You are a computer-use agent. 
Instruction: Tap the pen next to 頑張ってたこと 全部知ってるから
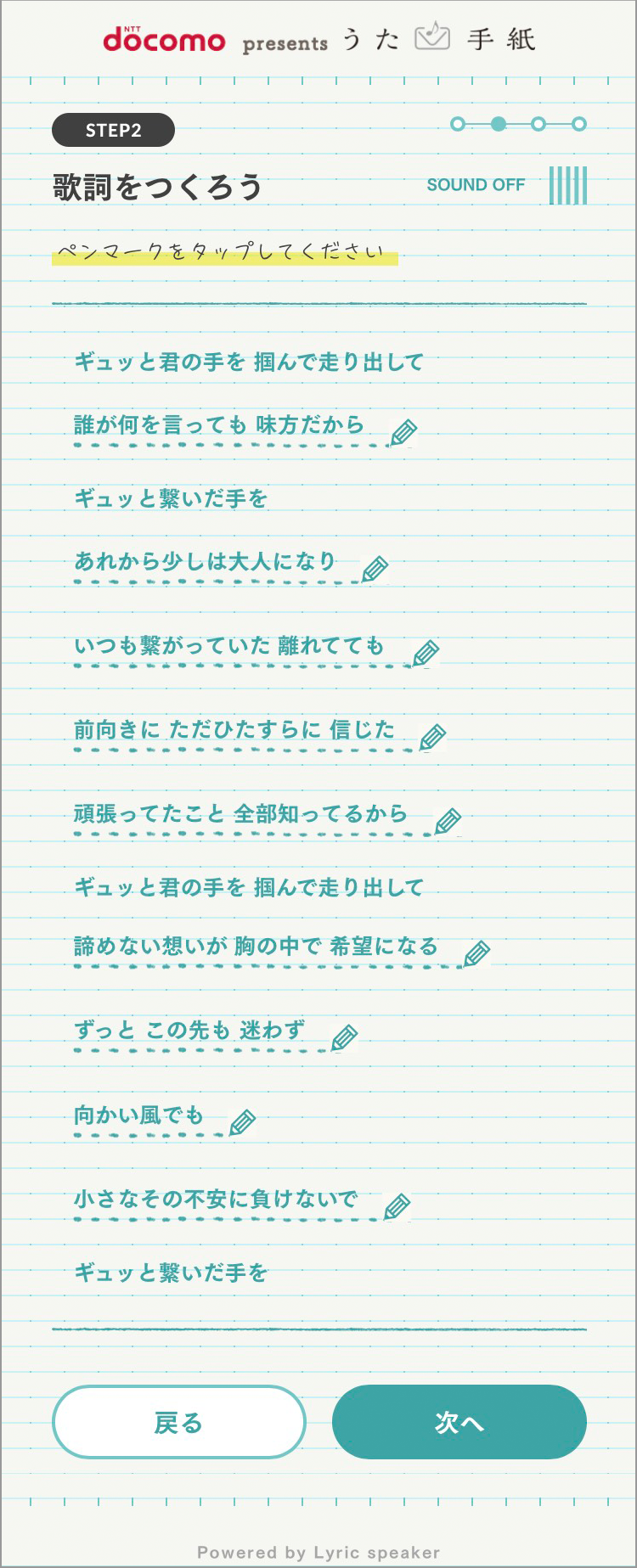(448, 822)
